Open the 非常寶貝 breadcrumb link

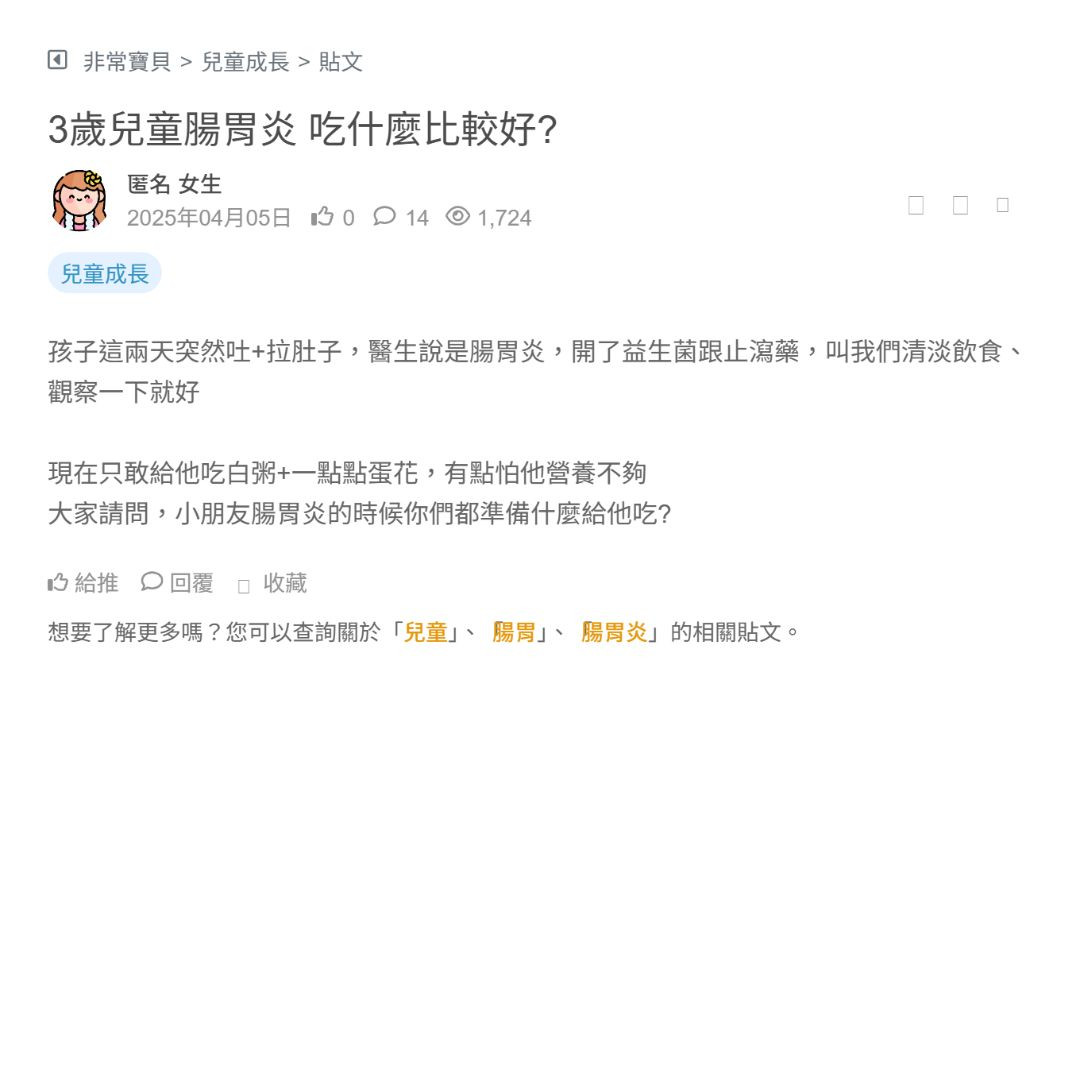127,62
